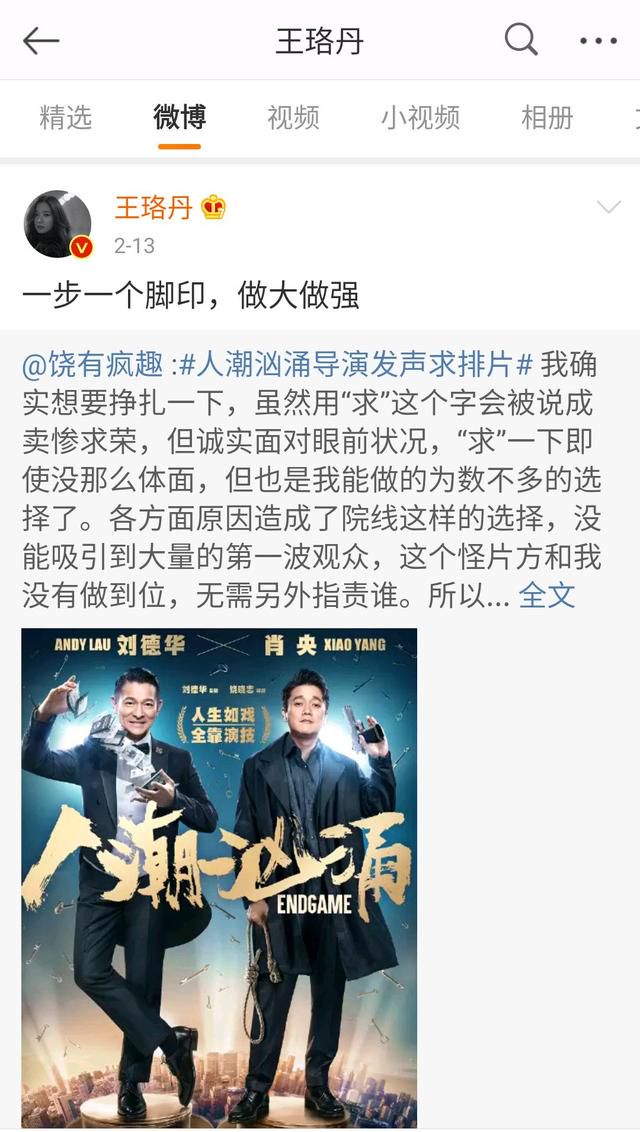Open the #人潮汹涌导演发声求排片# hashtag
The image size is (640, 1132).
(356, 365)
